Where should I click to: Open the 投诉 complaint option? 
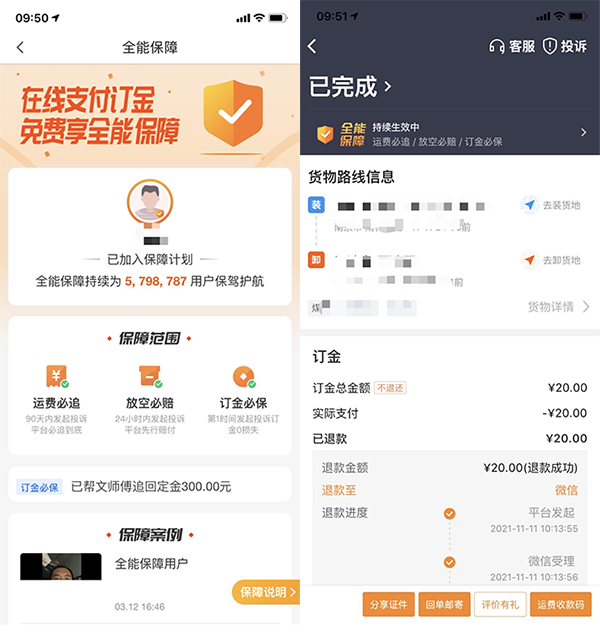(x=564, y=47)
